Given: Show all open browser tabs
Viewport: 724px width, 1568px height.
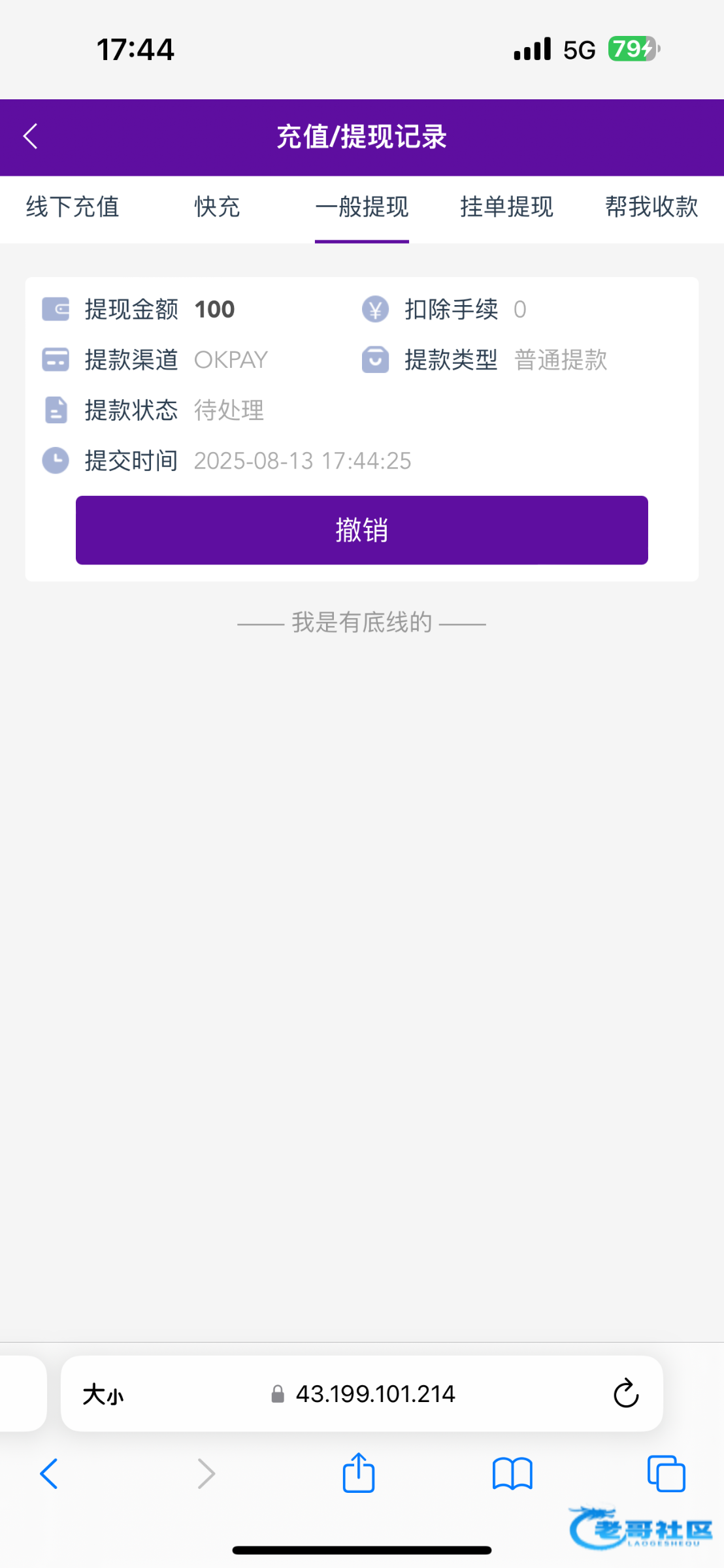Looking at the screenshot, I should 666,1474.
